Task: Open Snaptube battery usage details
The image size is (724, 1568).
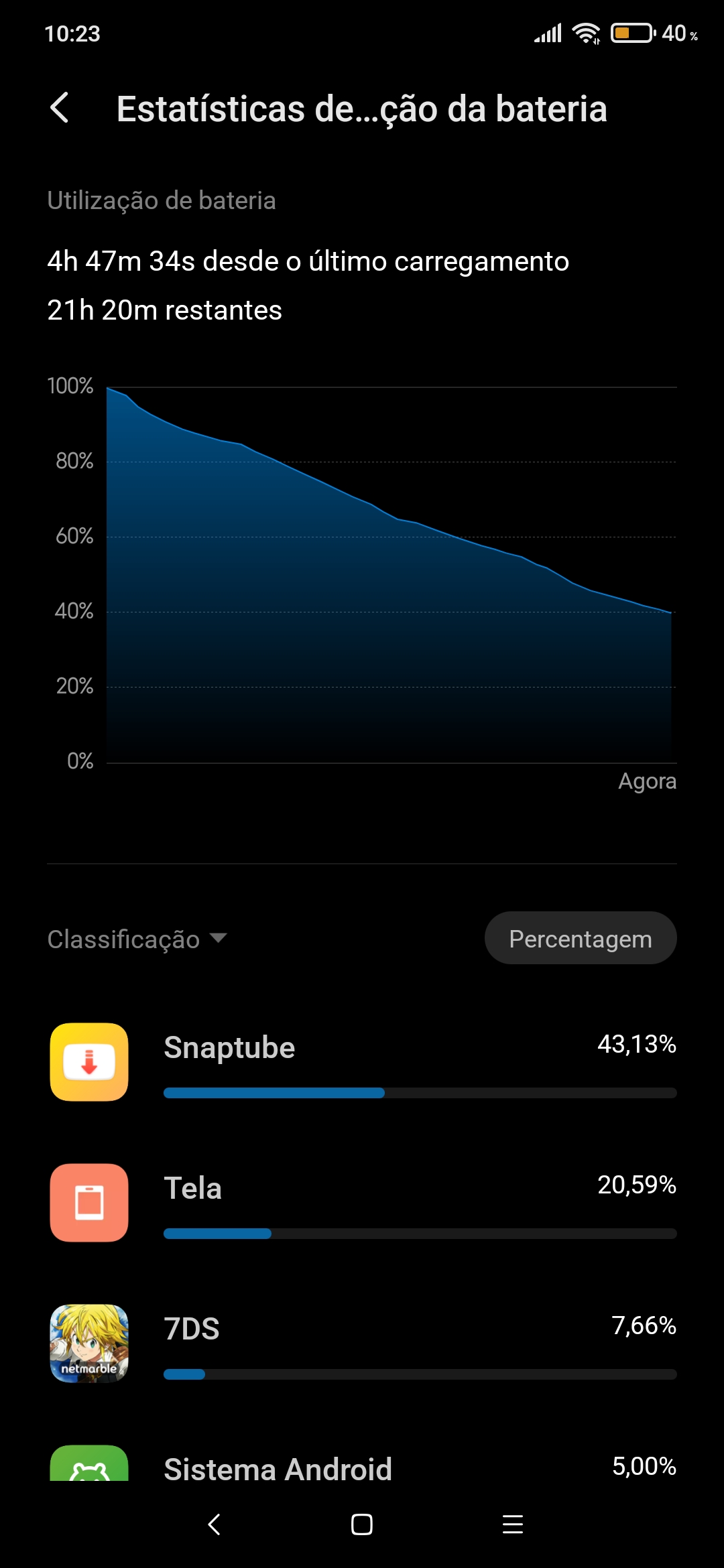Action: point(362,1062)
